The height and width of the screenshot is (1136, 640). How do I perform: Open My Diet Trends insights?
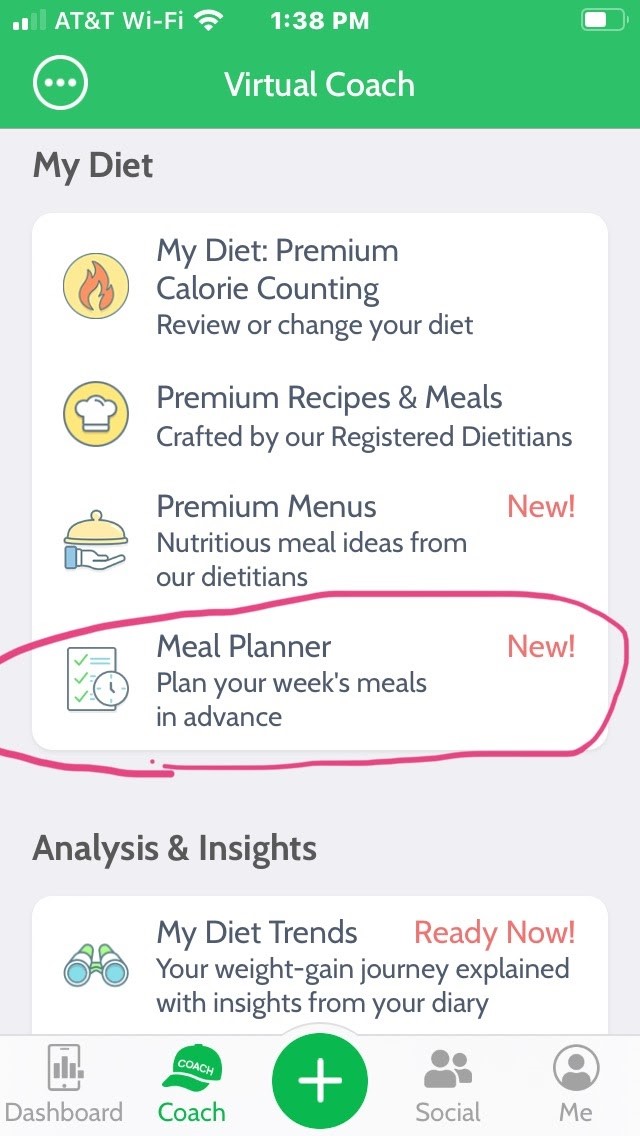[x=320, y=965]
